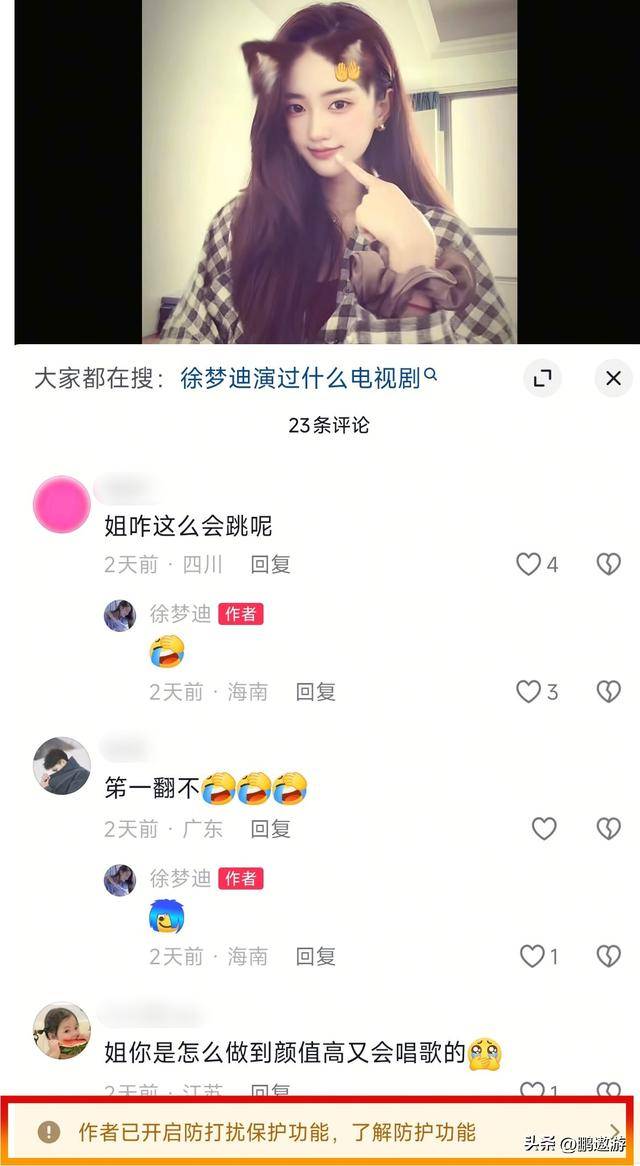The height and width of the screenshot is (1166, 640).
Task: Close the comments panel
Action: [x=613, y=378]
